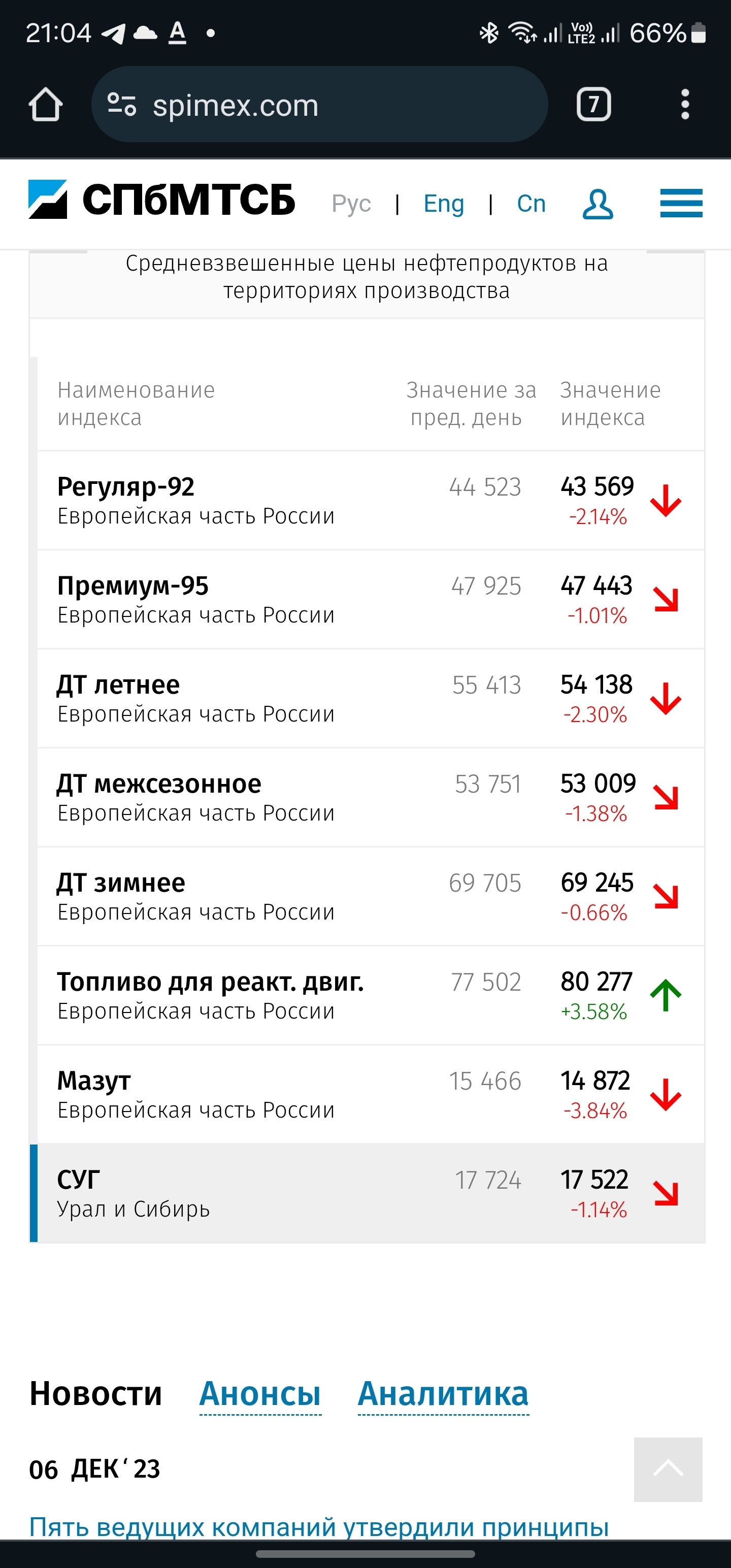Tap the browser home button
The image size is (731, 1568).
46,105
